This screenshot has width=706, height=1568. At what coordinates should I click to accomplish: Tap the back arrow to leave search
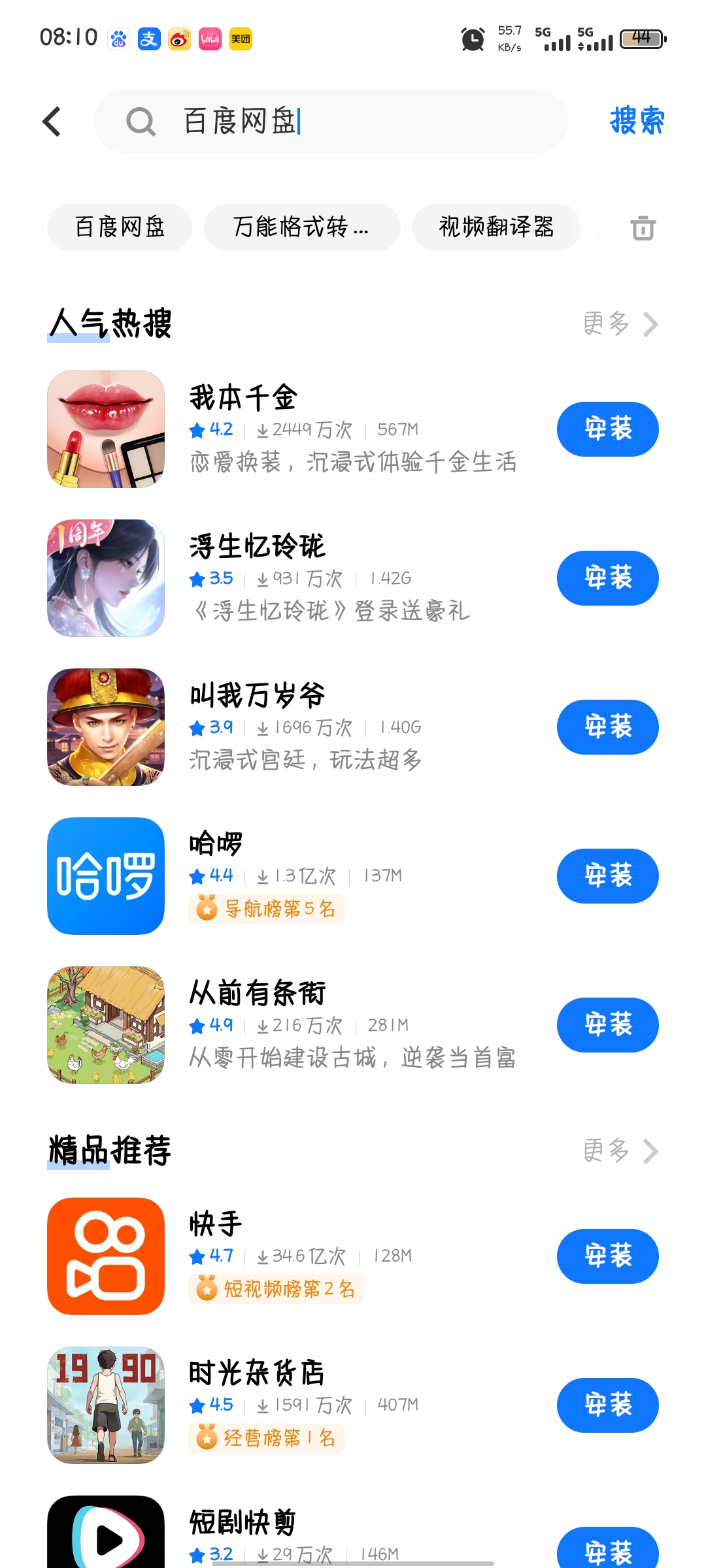pos(52,122)
